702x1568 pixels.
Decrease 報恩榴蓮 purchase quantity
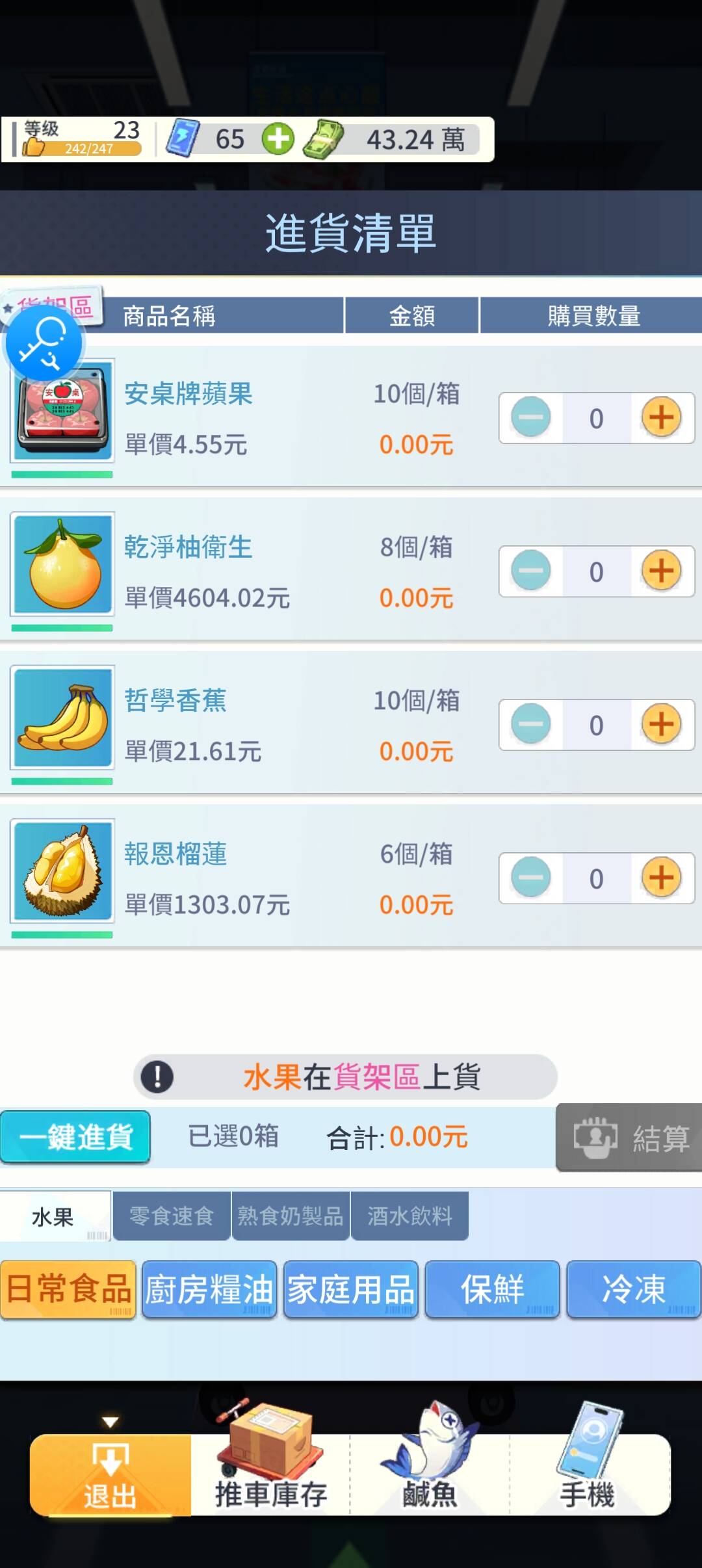pyautogui.click(x=531, y=878)
